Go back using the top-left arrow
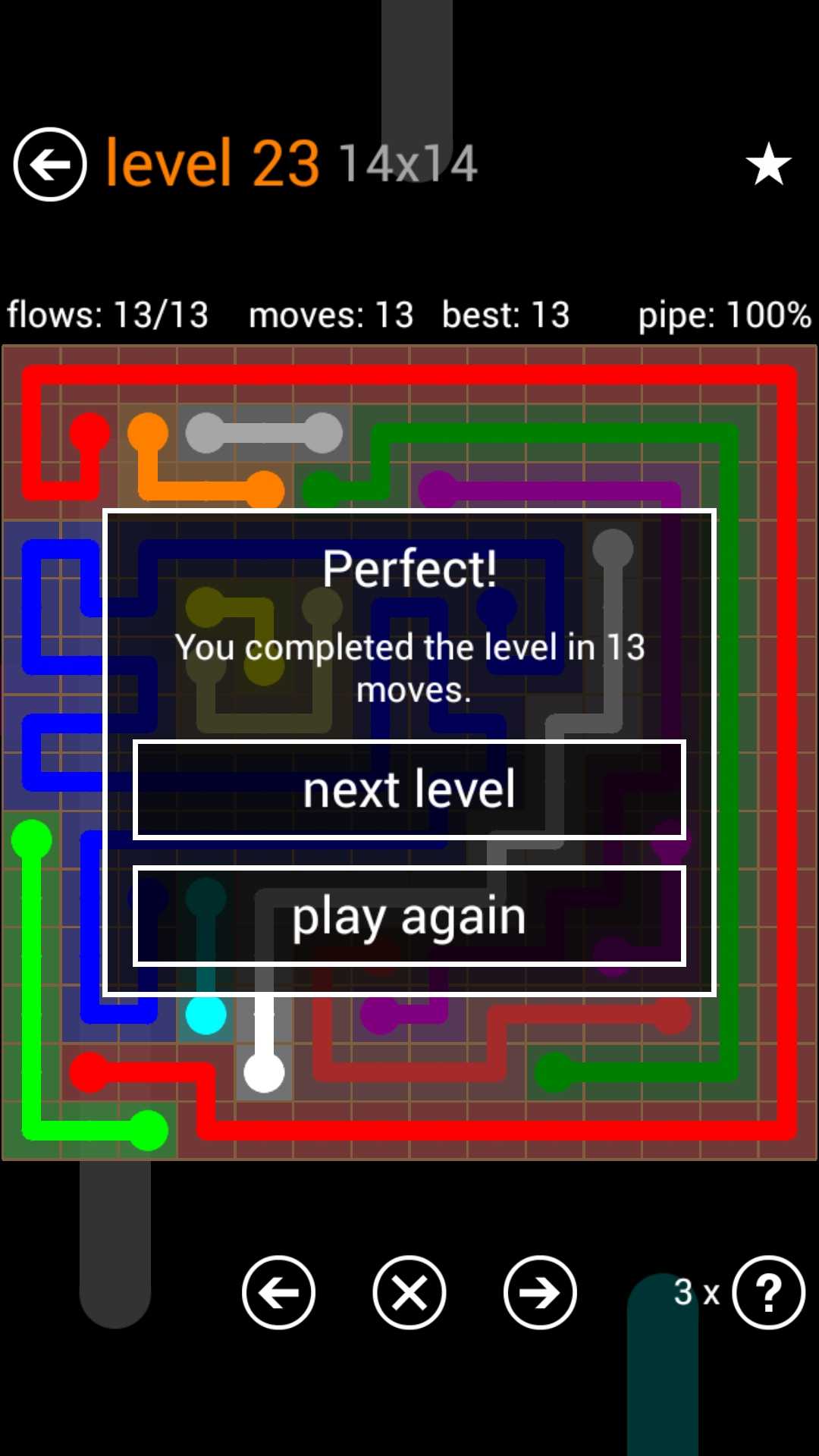Viewport: 819px width, 1456px height. [x=50, y=164]
